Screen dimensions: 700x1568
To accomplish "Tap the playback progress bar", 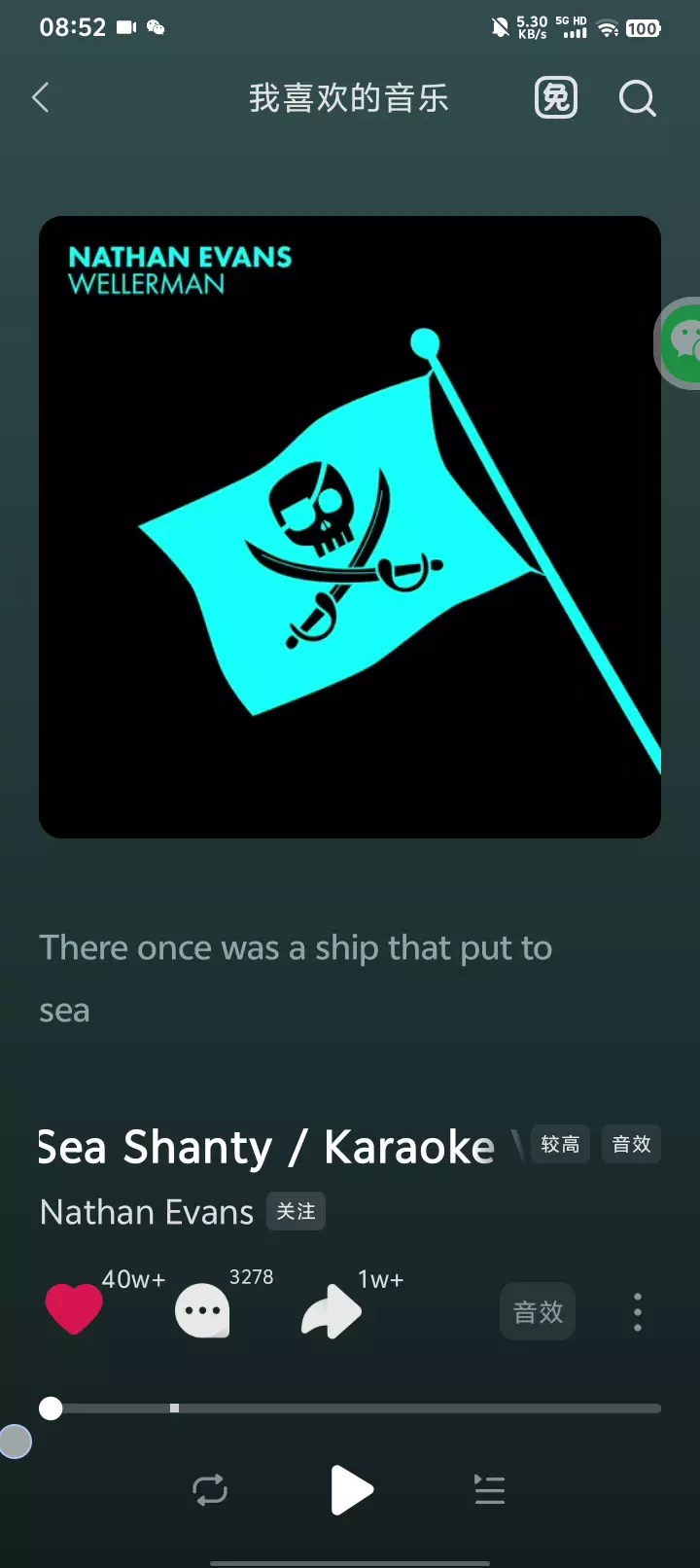I will [350, 1408].
